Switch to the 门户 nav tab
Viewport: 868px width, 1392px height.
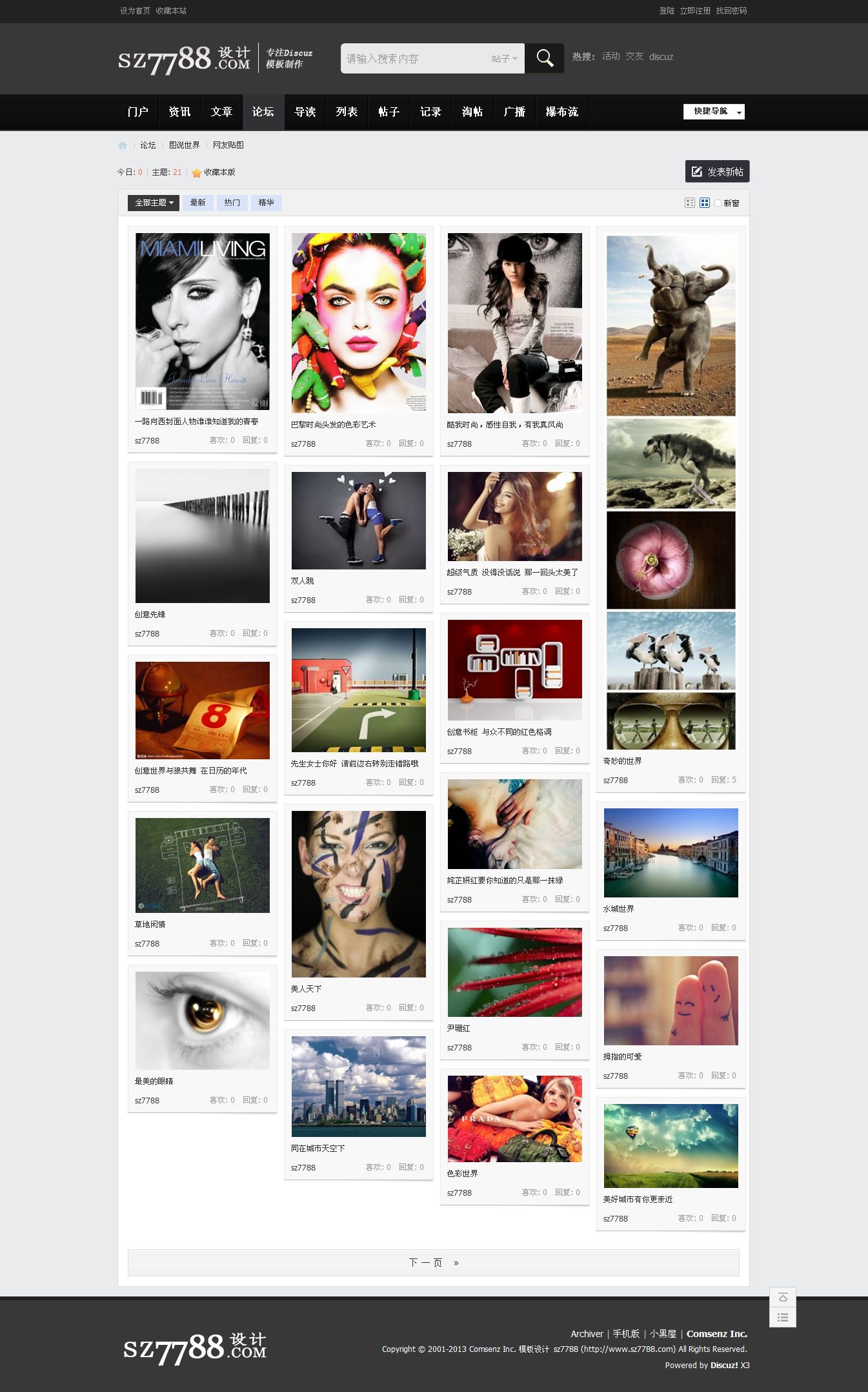click(137, 112)
